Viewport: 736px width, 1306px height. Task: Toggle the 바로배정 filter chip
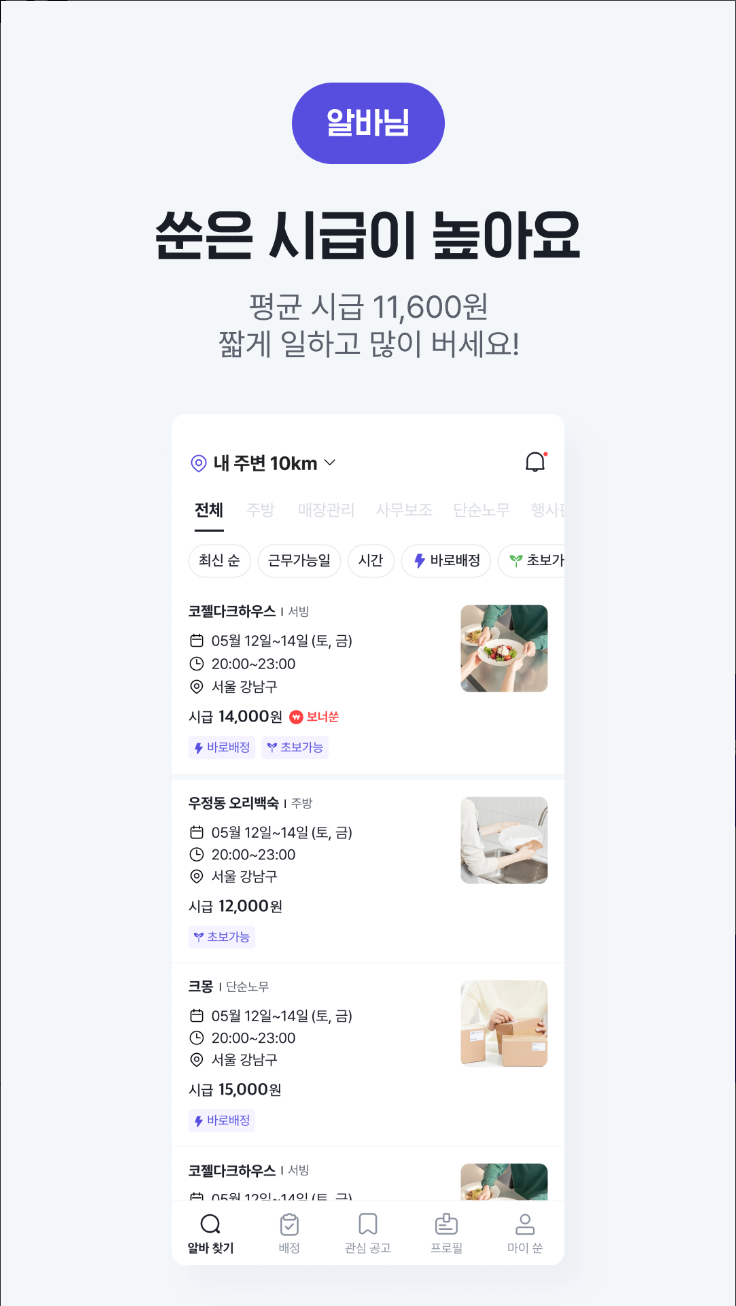(x=445, y=561)
